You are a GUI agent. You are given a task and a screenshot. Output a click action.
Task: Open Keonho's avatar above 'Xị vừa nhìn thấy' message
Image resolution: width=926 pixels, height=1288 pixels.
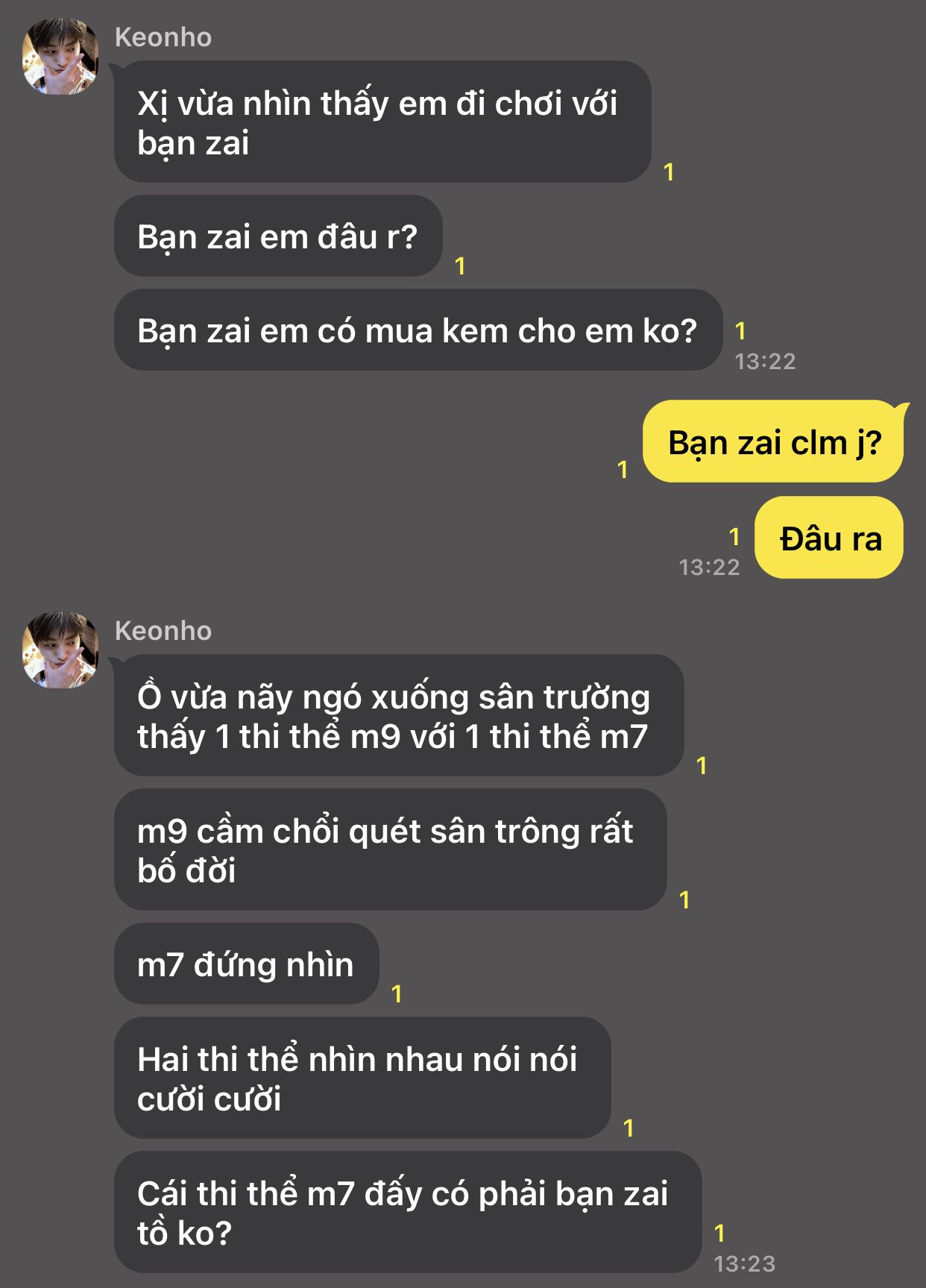(x=60, y=57)
